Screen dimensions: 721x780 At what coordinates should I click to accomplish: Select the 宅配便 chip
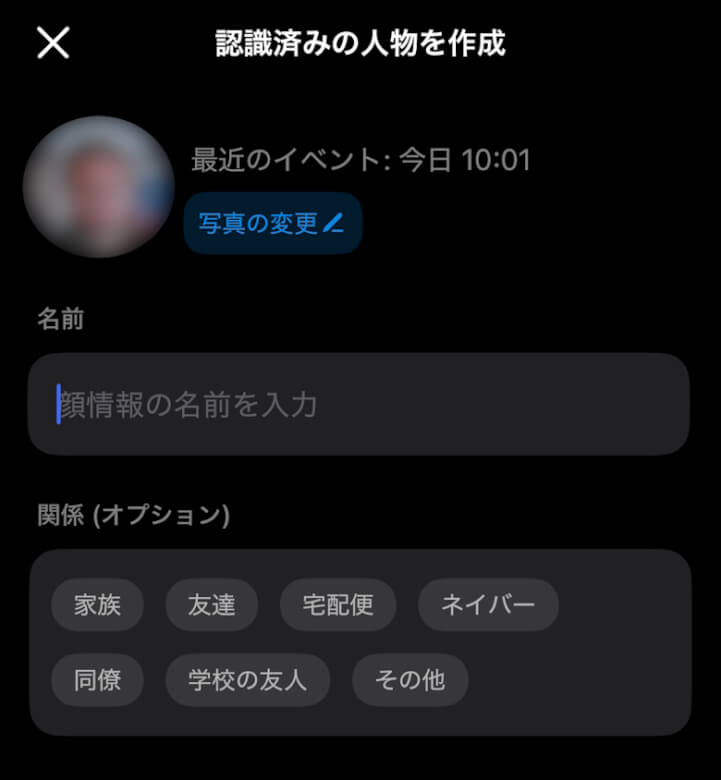pos(338,605)
